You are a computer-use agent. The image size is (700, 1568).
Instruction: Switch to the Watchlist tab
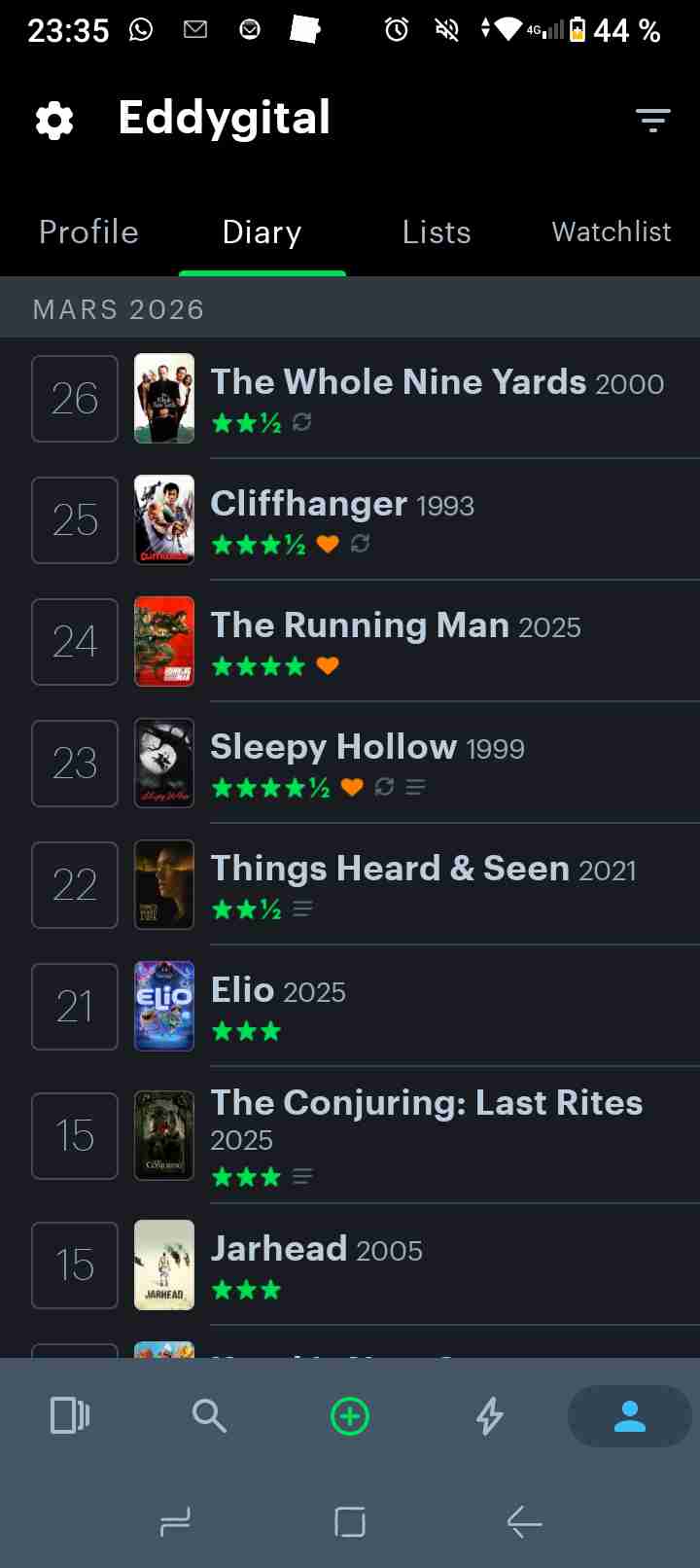[611, 232]
